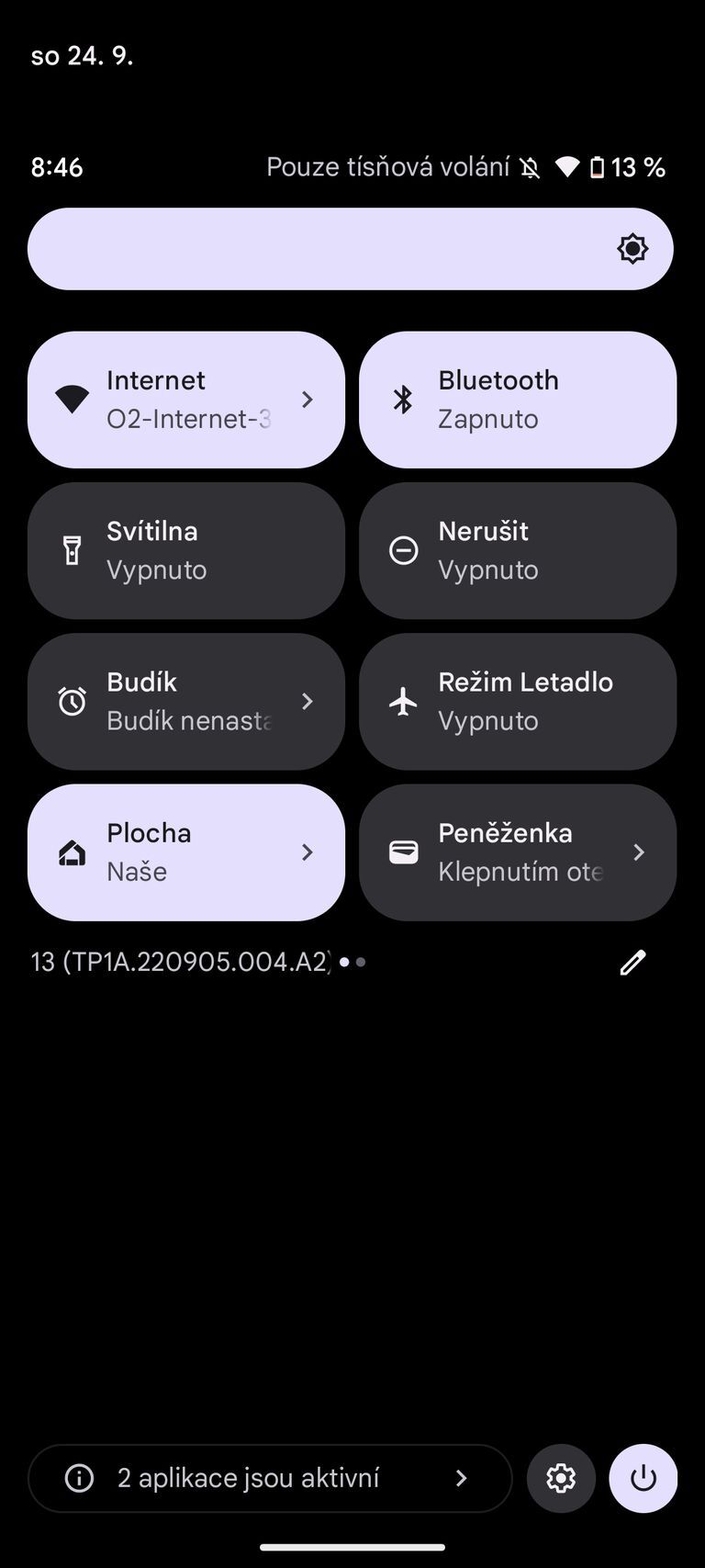Open Settings via the gear icon

click(561, 1478)
